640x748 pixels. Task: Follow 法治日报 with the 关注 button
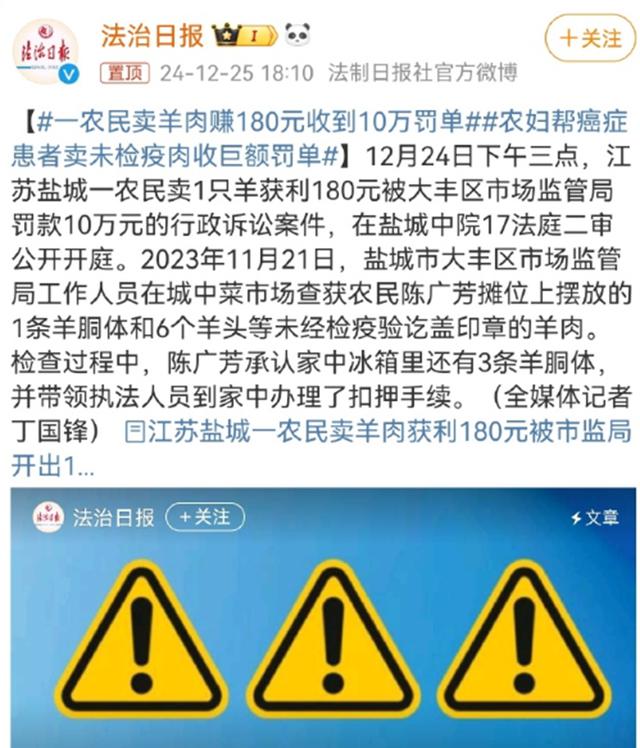[x=589, y=39]
